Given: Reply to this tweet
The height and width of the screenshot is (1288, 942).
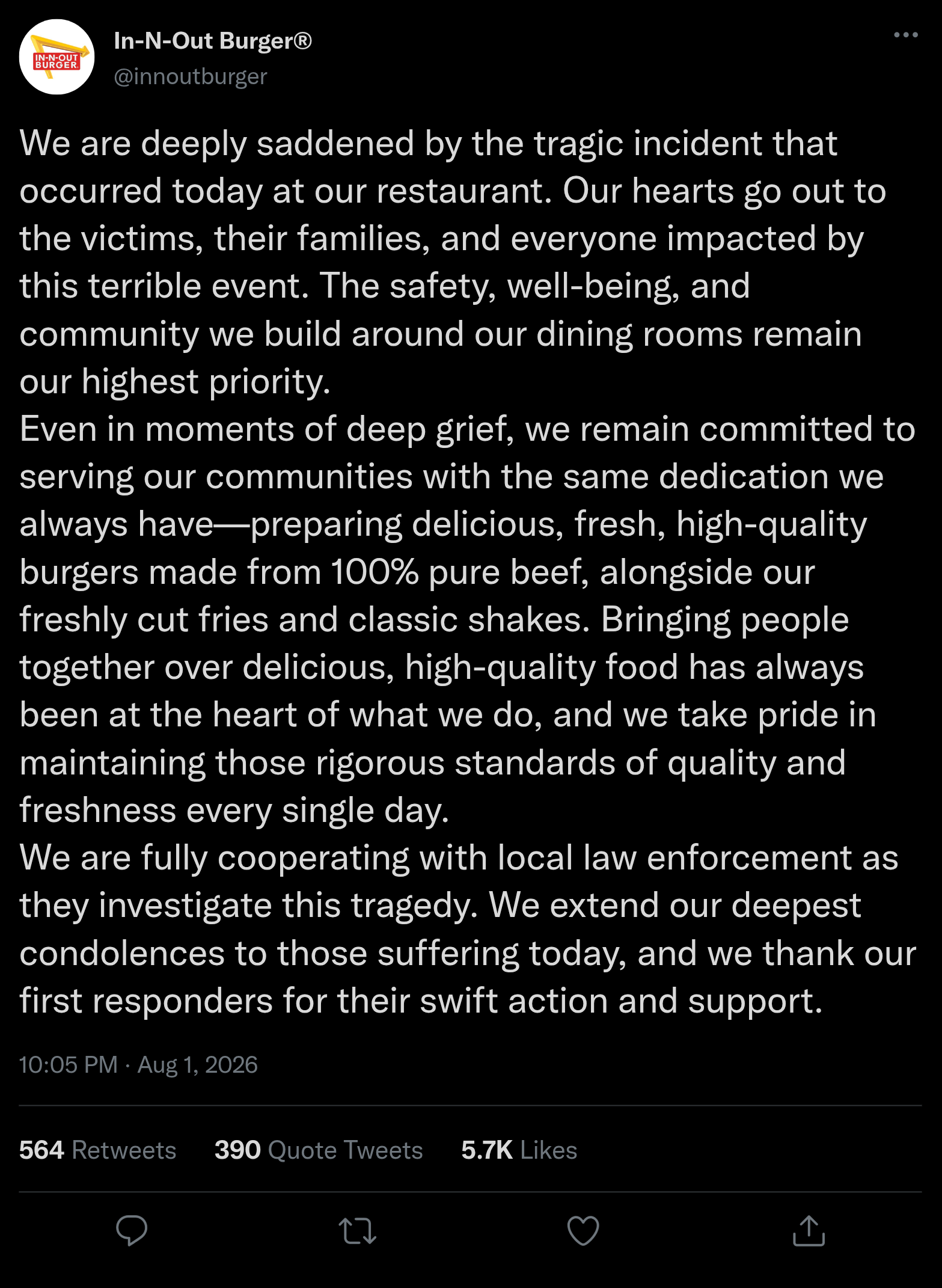Looking at the screenshot, I should (x=132, y=1230).
